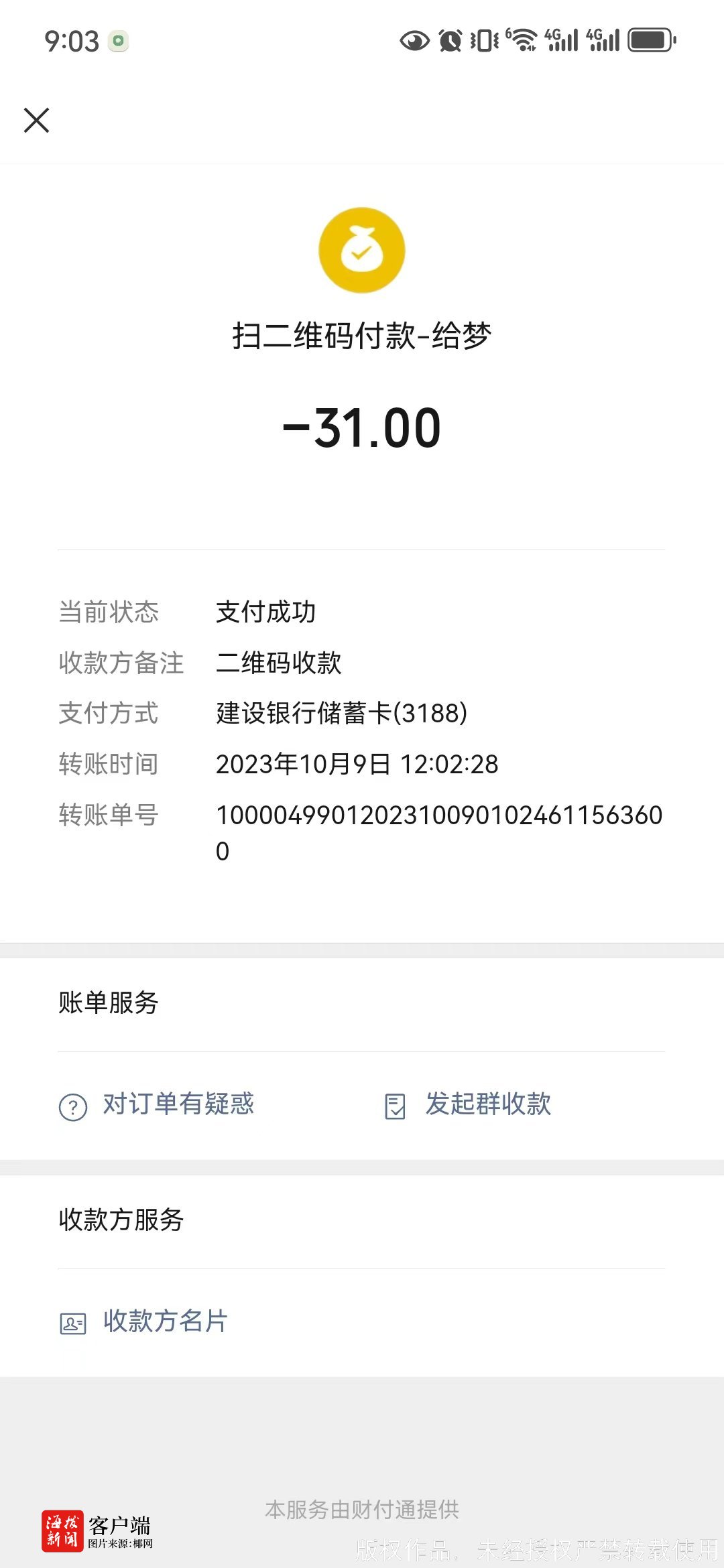Open 收款方名片 payee card

145,1322
